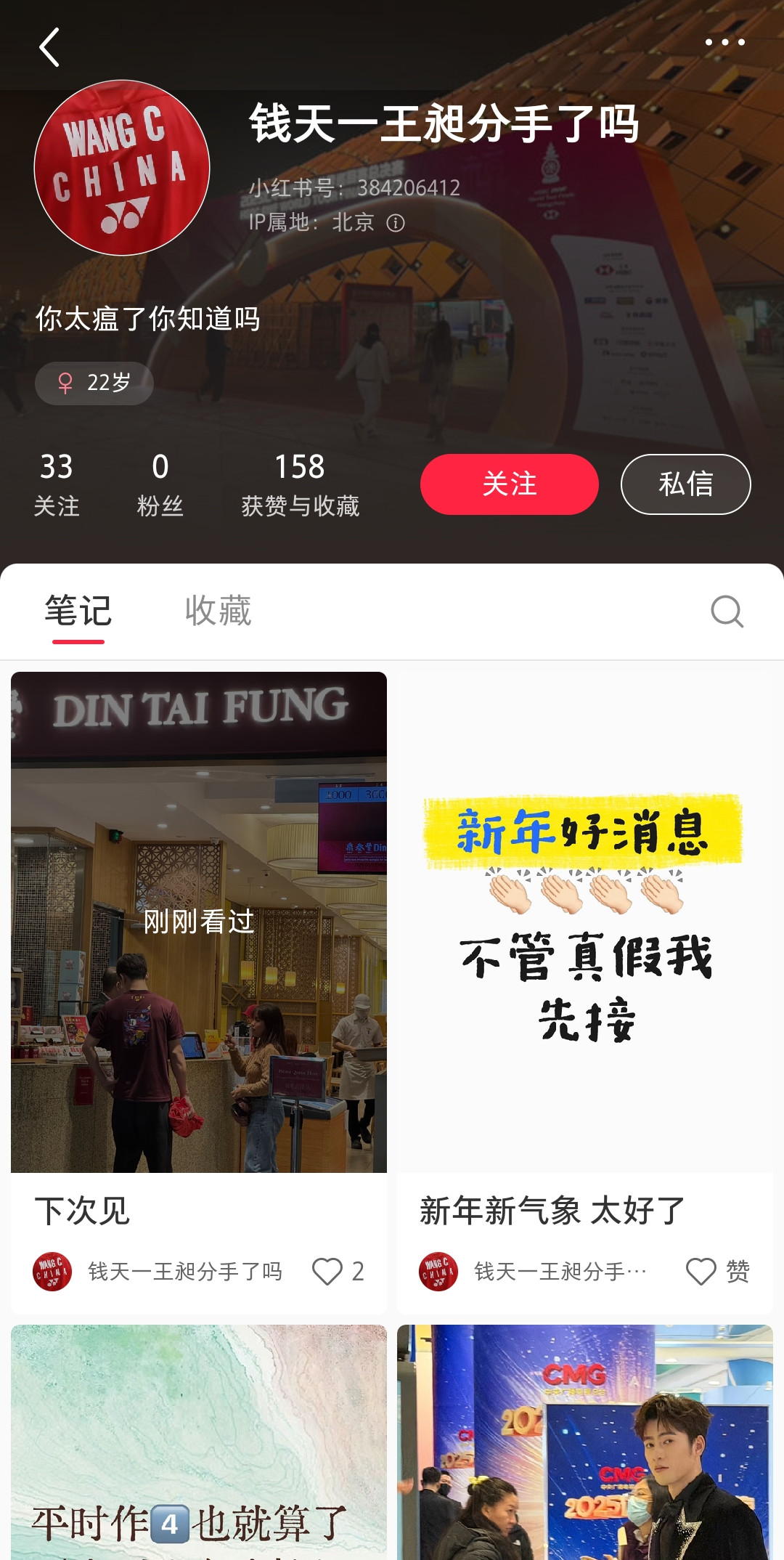Viewport: 784px width, 1560px height.
Task: Open the three-dot overflow menu
Action: 724,42
